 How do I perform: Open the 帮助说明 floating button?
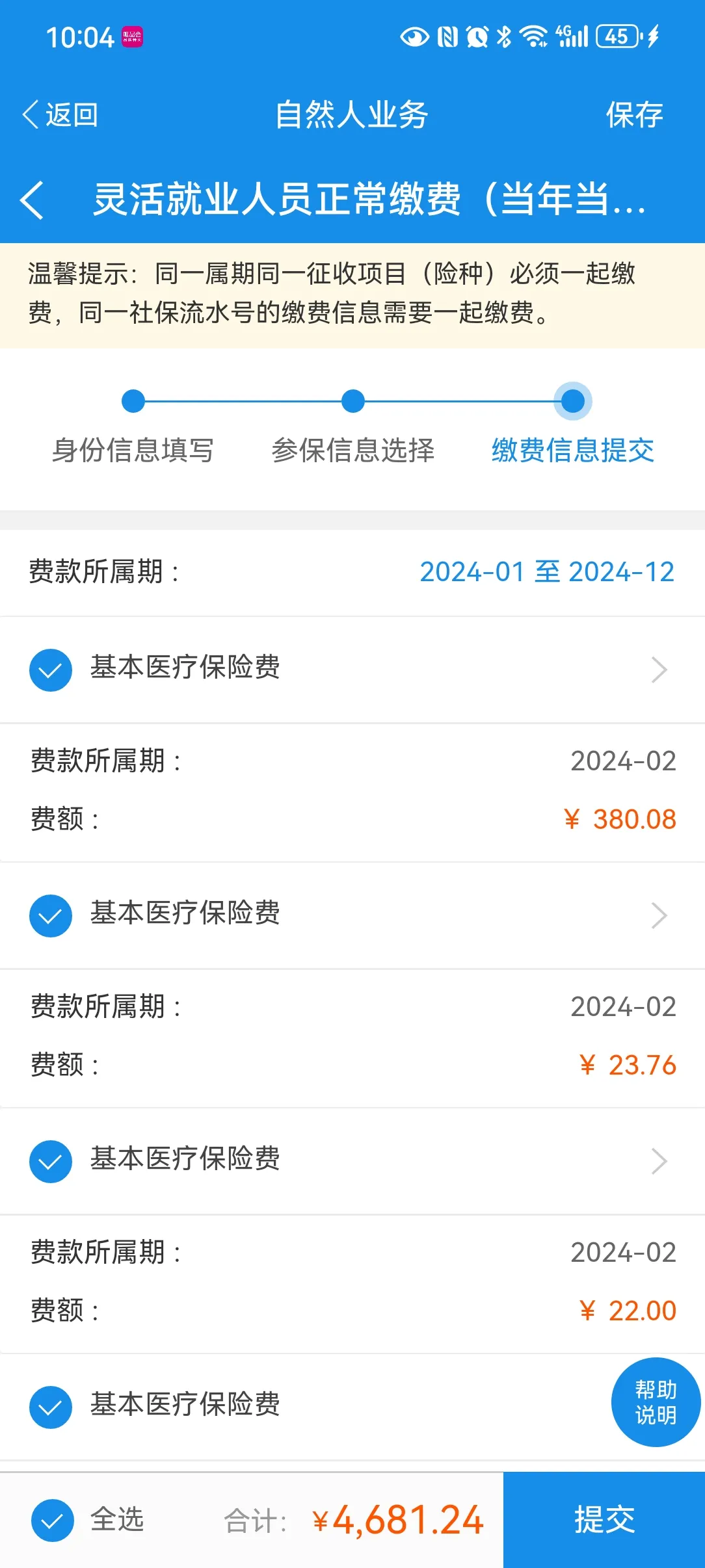click(656, 1402)
